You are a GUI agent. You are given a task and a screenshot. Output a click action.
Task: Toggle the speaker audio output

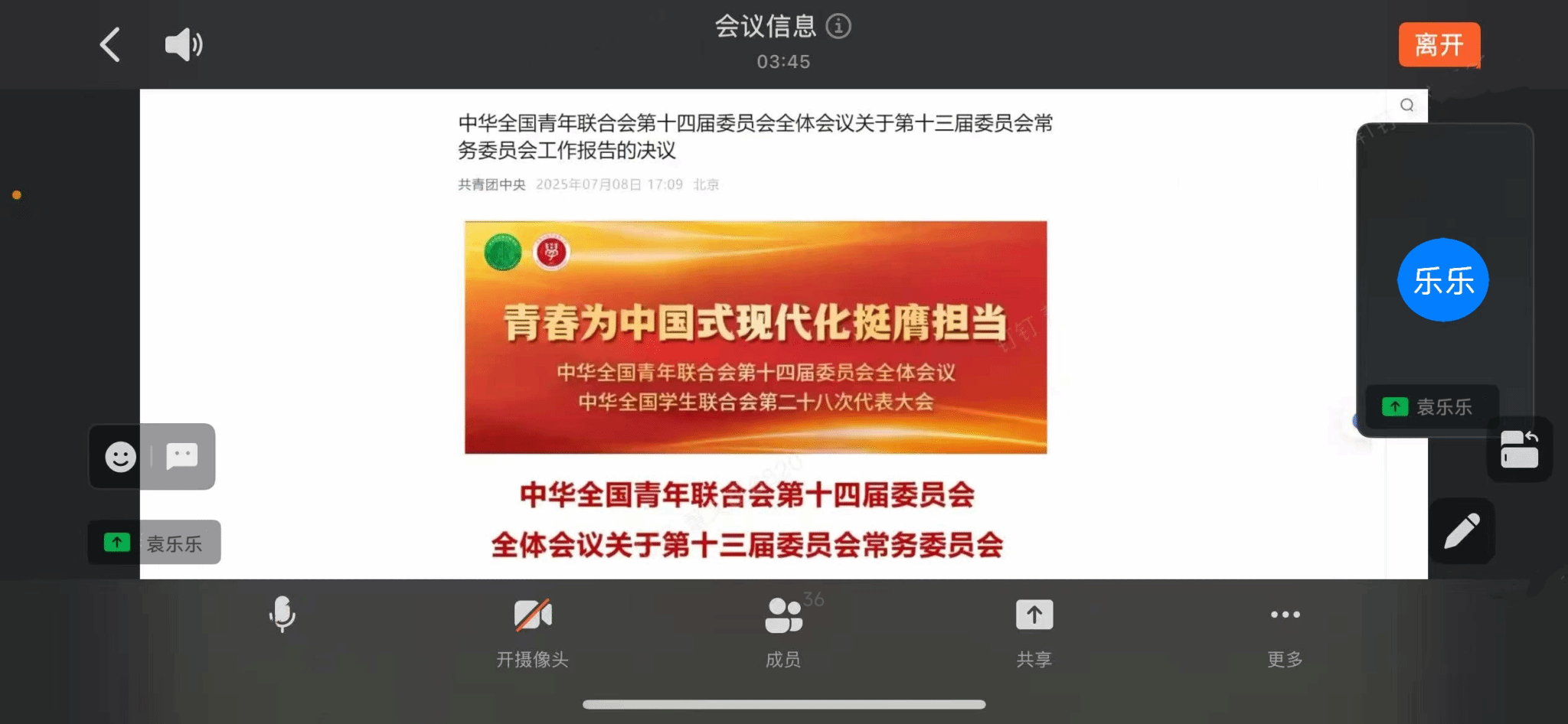184,44
